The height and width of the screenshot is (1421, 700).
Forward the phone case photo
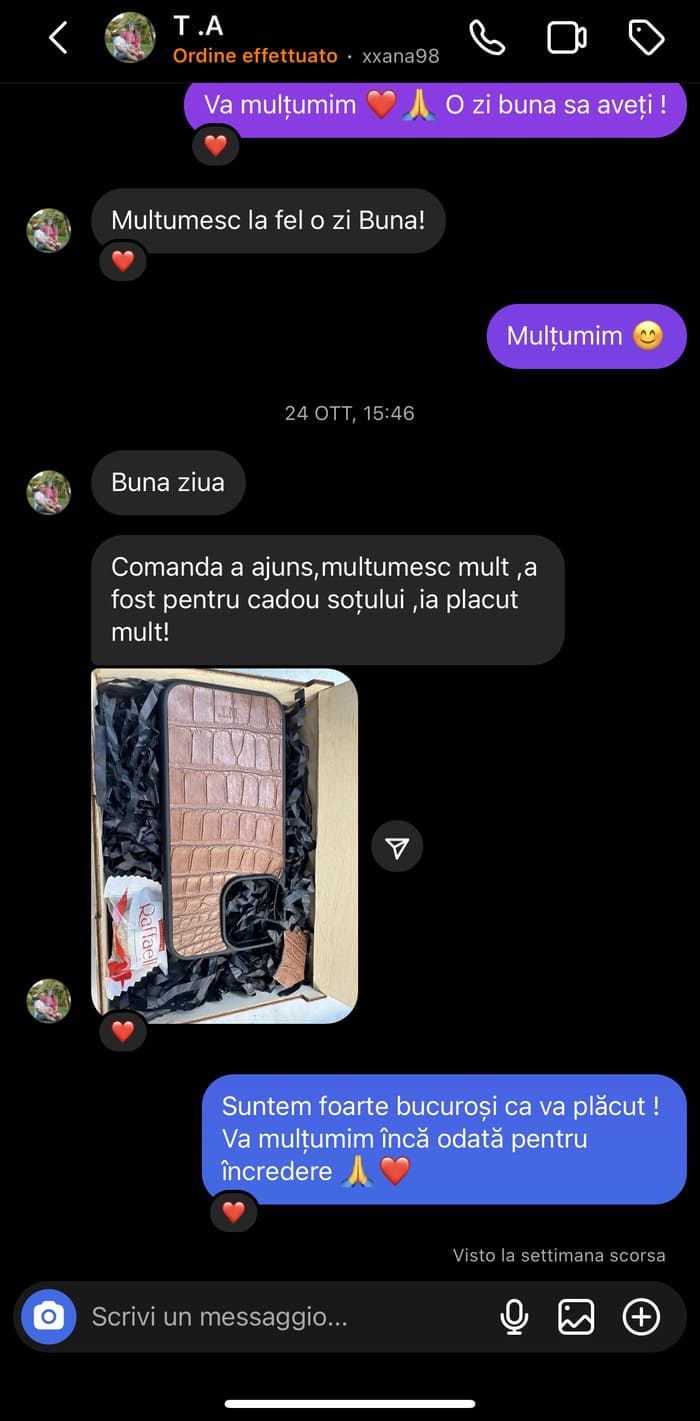[x=397, y=848]
